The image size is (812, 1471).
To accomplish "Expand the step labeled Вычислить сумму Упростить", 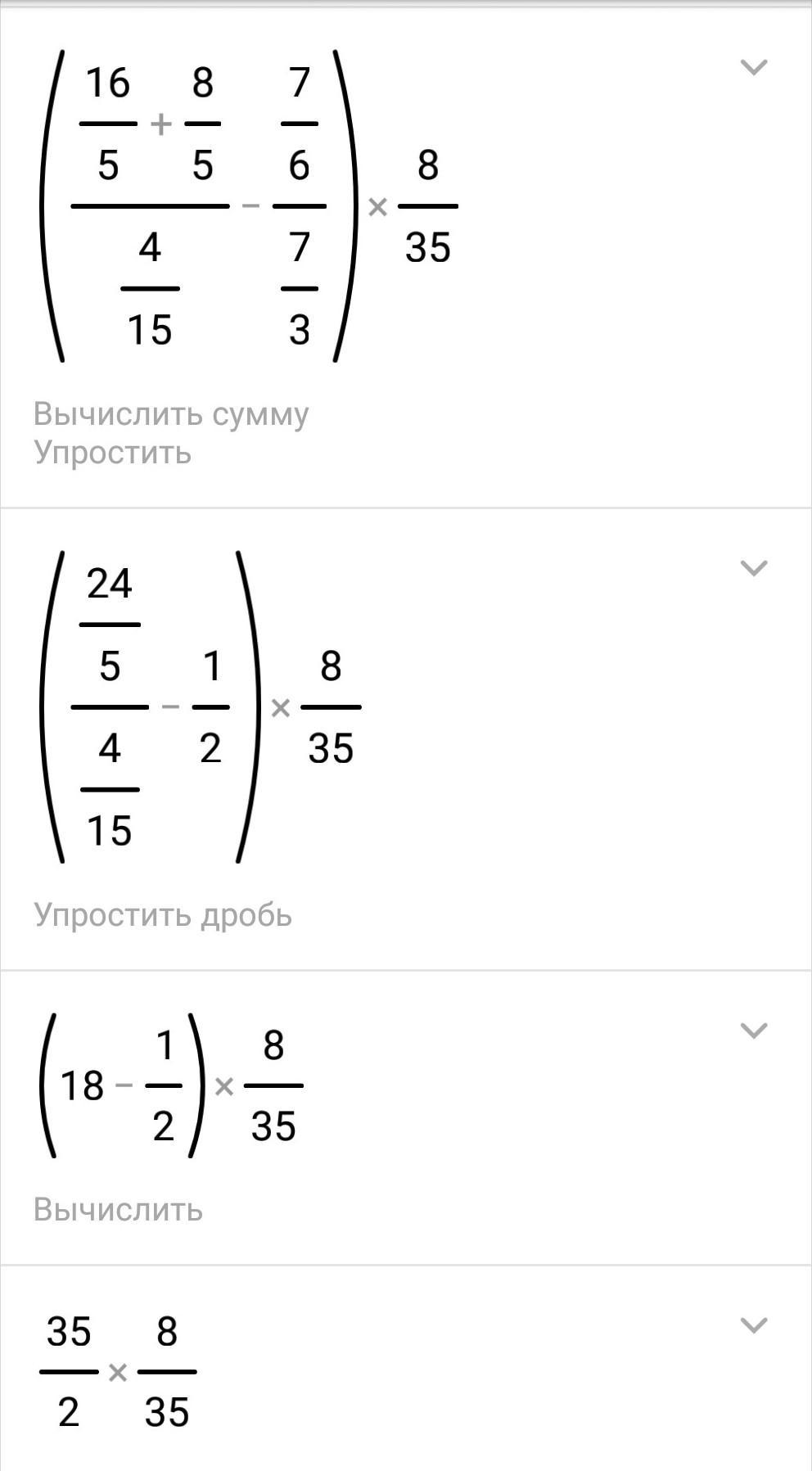I will pos(753,67).
